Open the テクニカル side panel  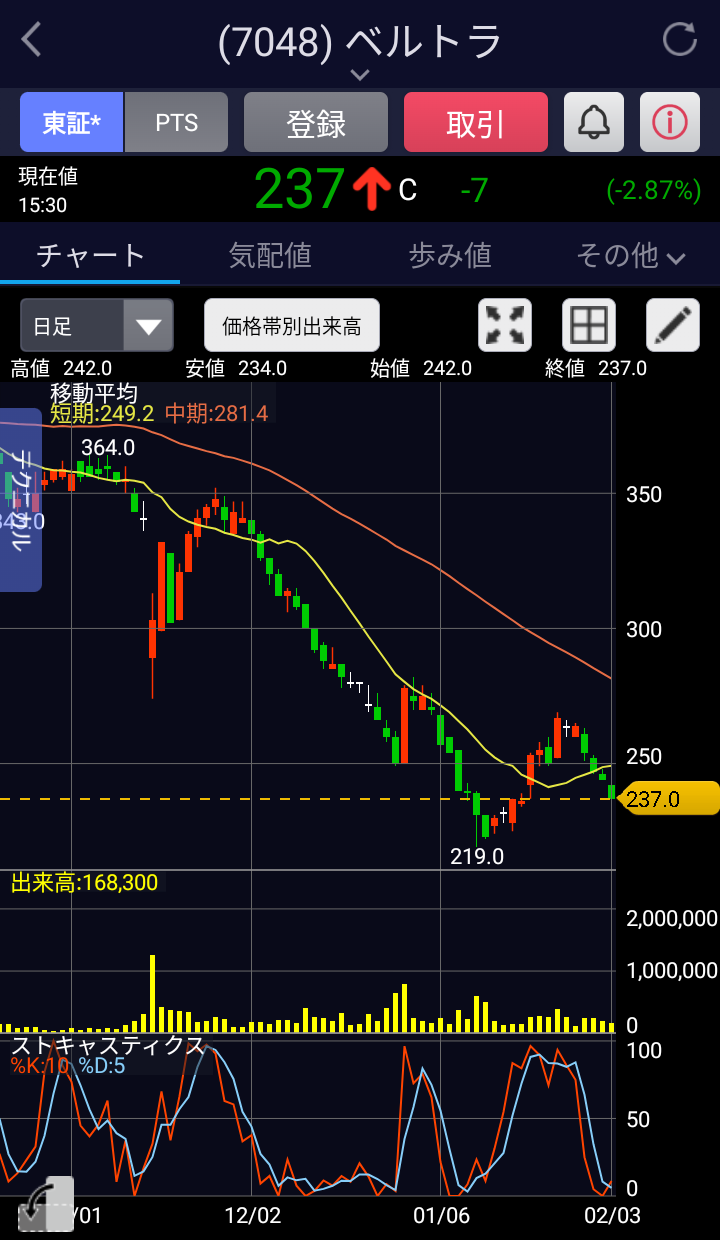click(x=21, y=499)
